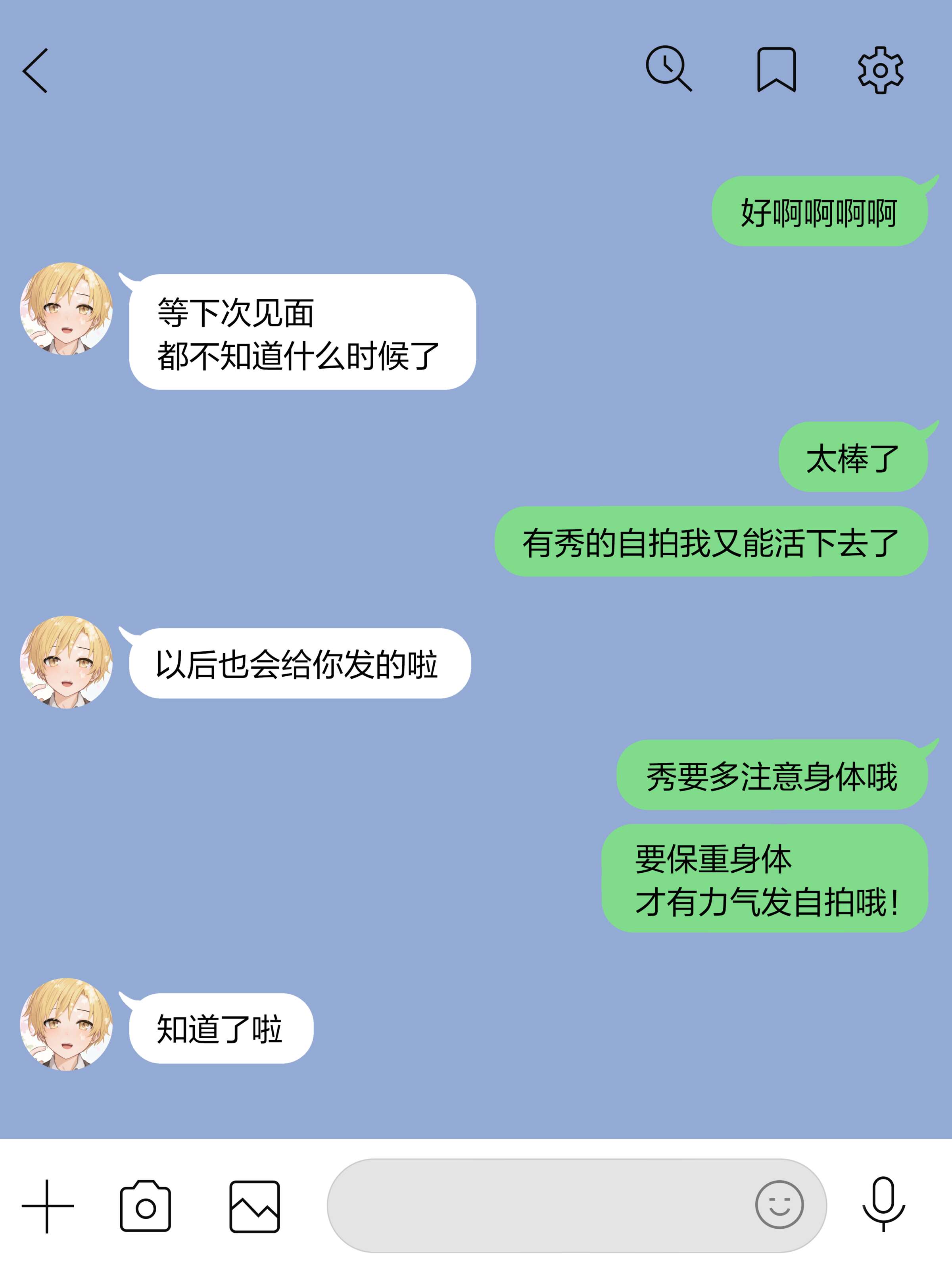952x1270 pixels.
Task: Open avatar beside 知道了啦 message
Action: click(67, 1024)
